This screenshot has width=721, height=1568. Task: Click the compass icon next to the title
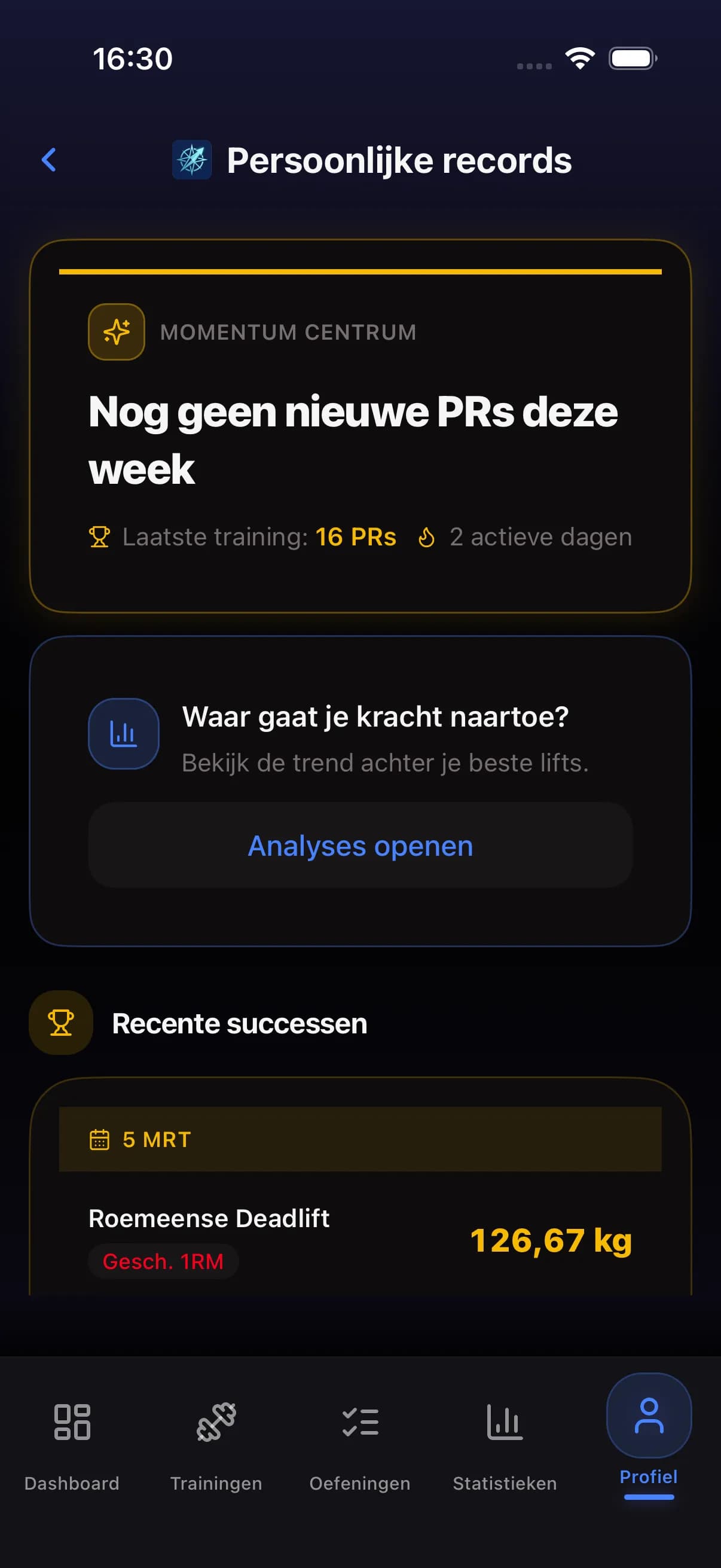pos(191,160)
